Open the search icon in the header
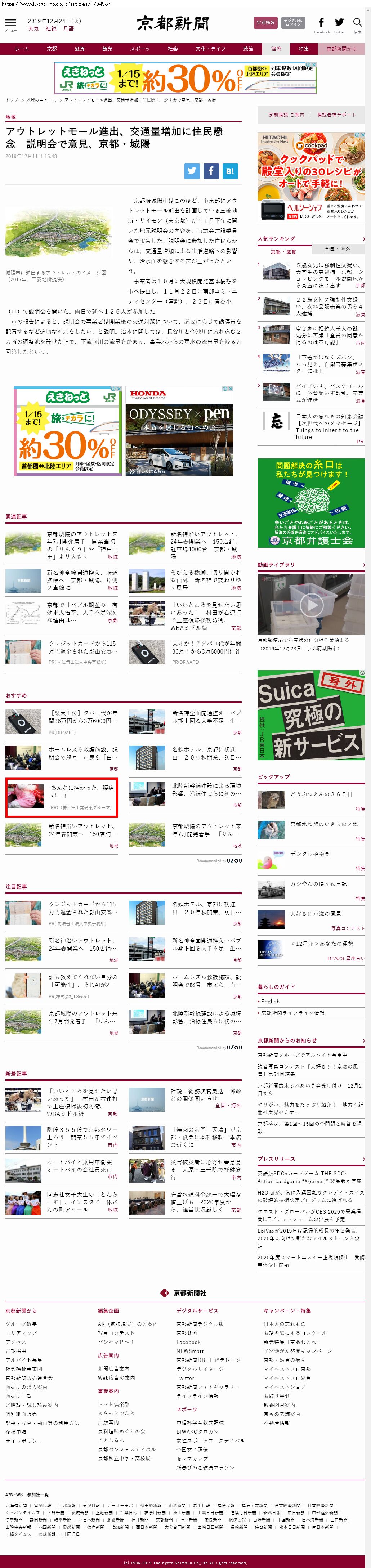This screenshot has height=1568, width=371. (x=357, y=23)
